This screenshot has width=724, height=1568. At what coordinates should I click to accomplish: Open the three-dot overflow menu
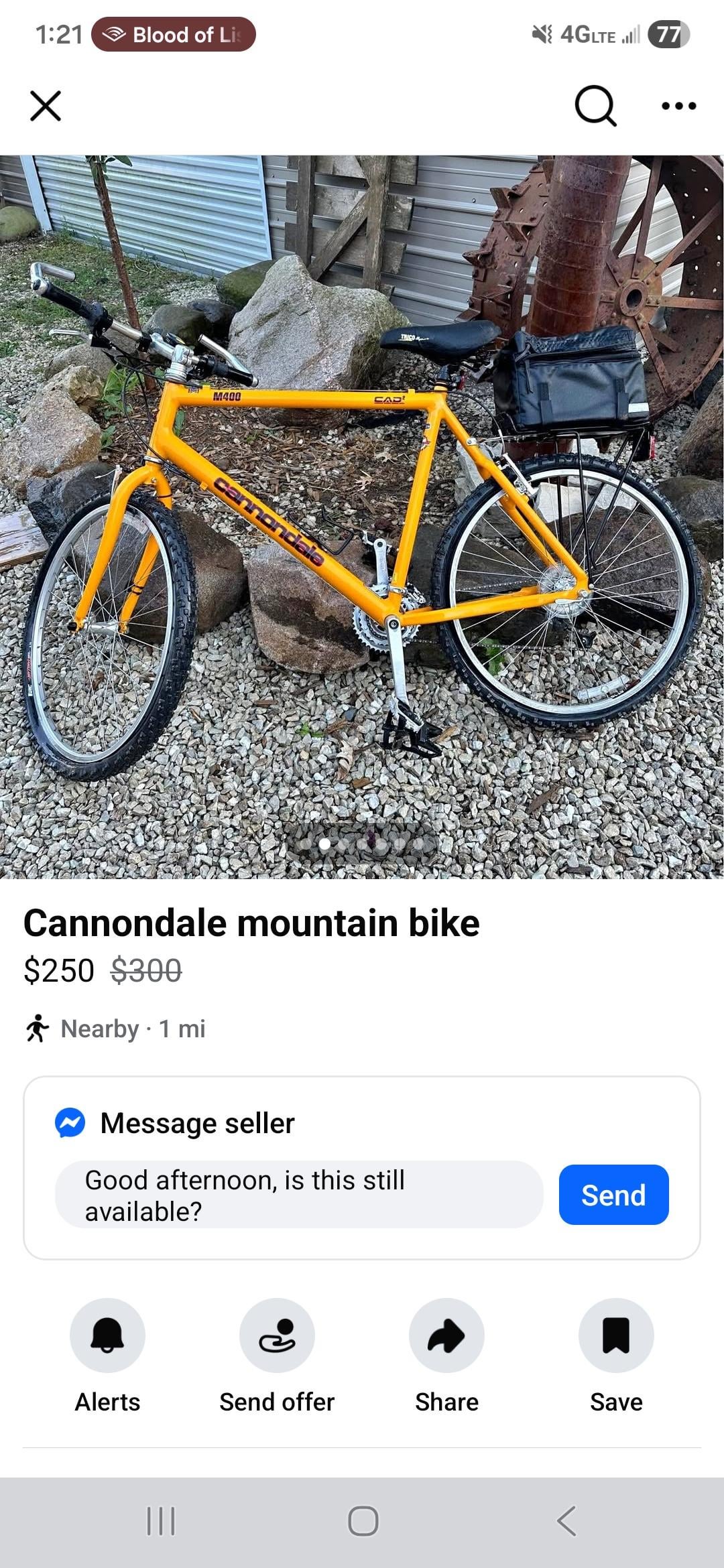678,106
